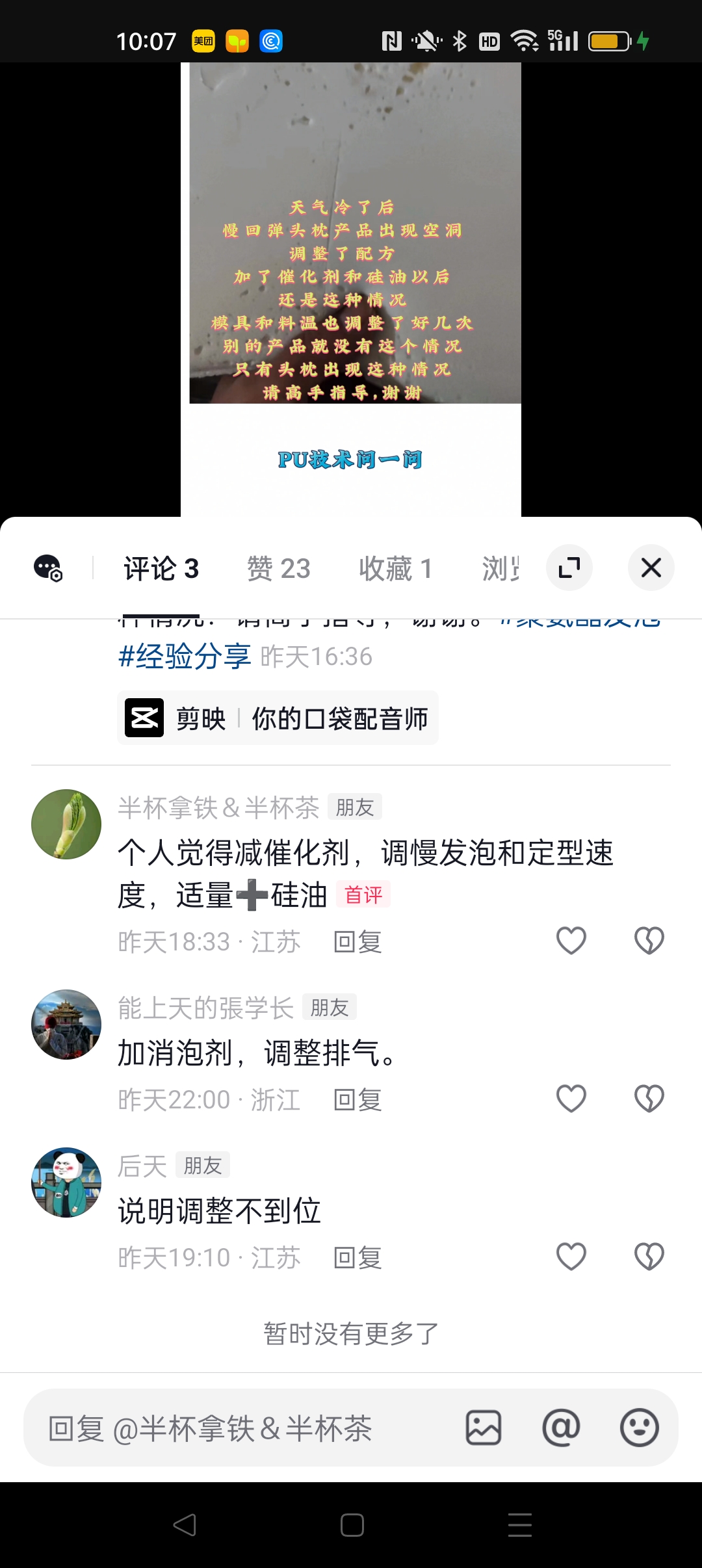Like the comment 加消泡剂，调整排气
The height and width of the screenshot is (1568, 702).
tap(571, 1099)
